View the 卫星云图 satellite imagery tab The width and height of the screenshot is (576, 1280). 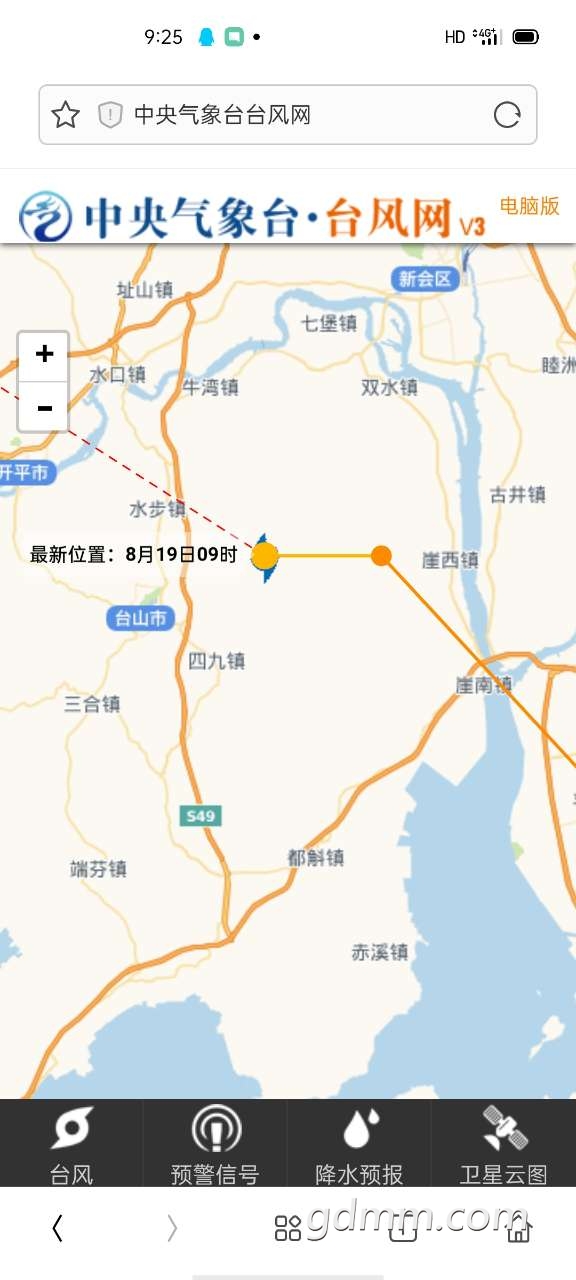coord(504,1145)
